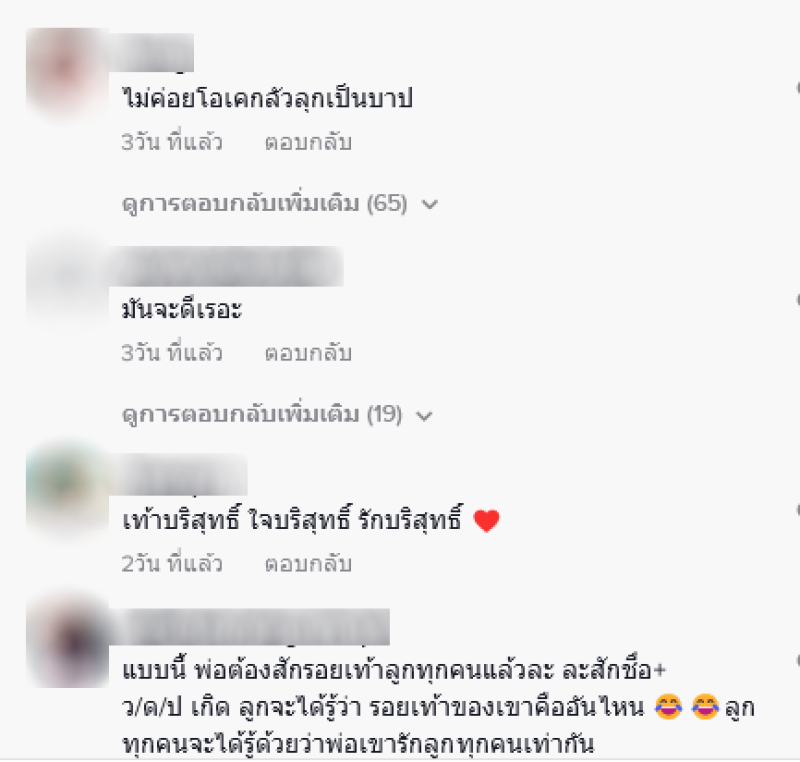This screenshot has width=800, height=762.
Task: Reply to the comment 'ไม่ค่อยโอเคกลัวลูกเป็นบาป'
Action: pyautogui.click(x=307, y=143)
